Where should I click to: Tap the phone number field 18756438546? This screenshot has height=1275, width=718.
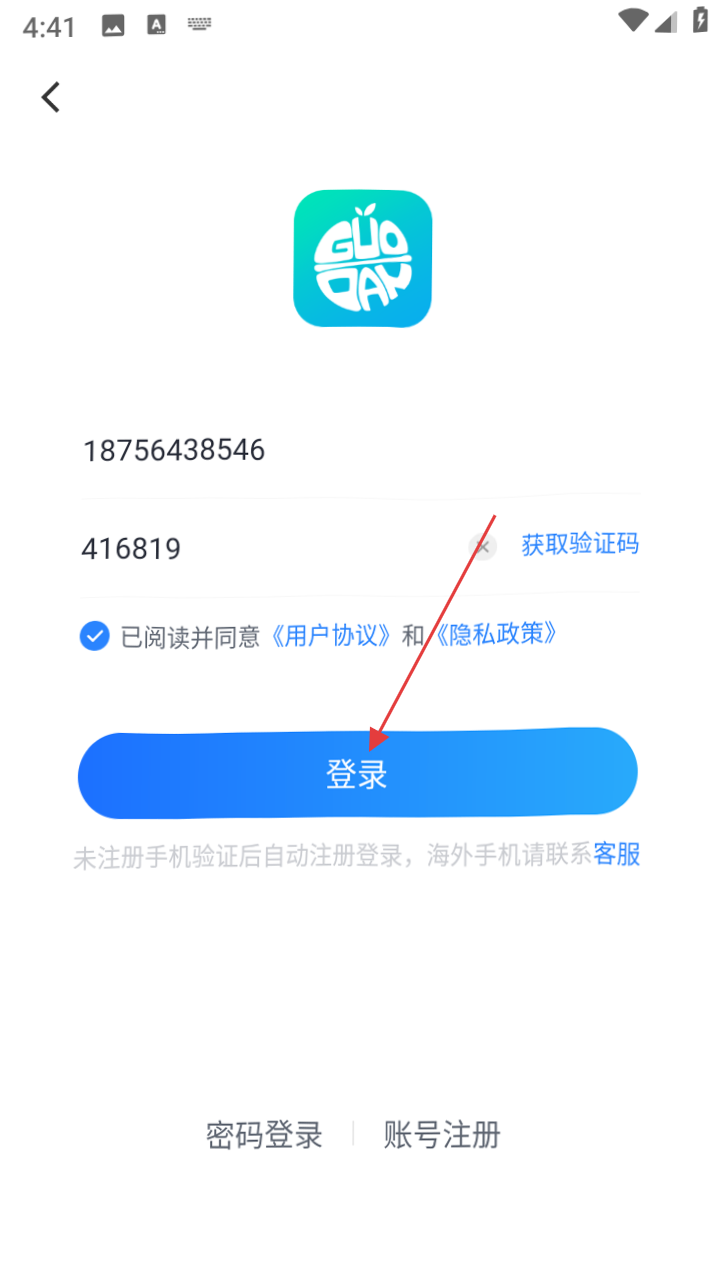click(x=300, y=451)
